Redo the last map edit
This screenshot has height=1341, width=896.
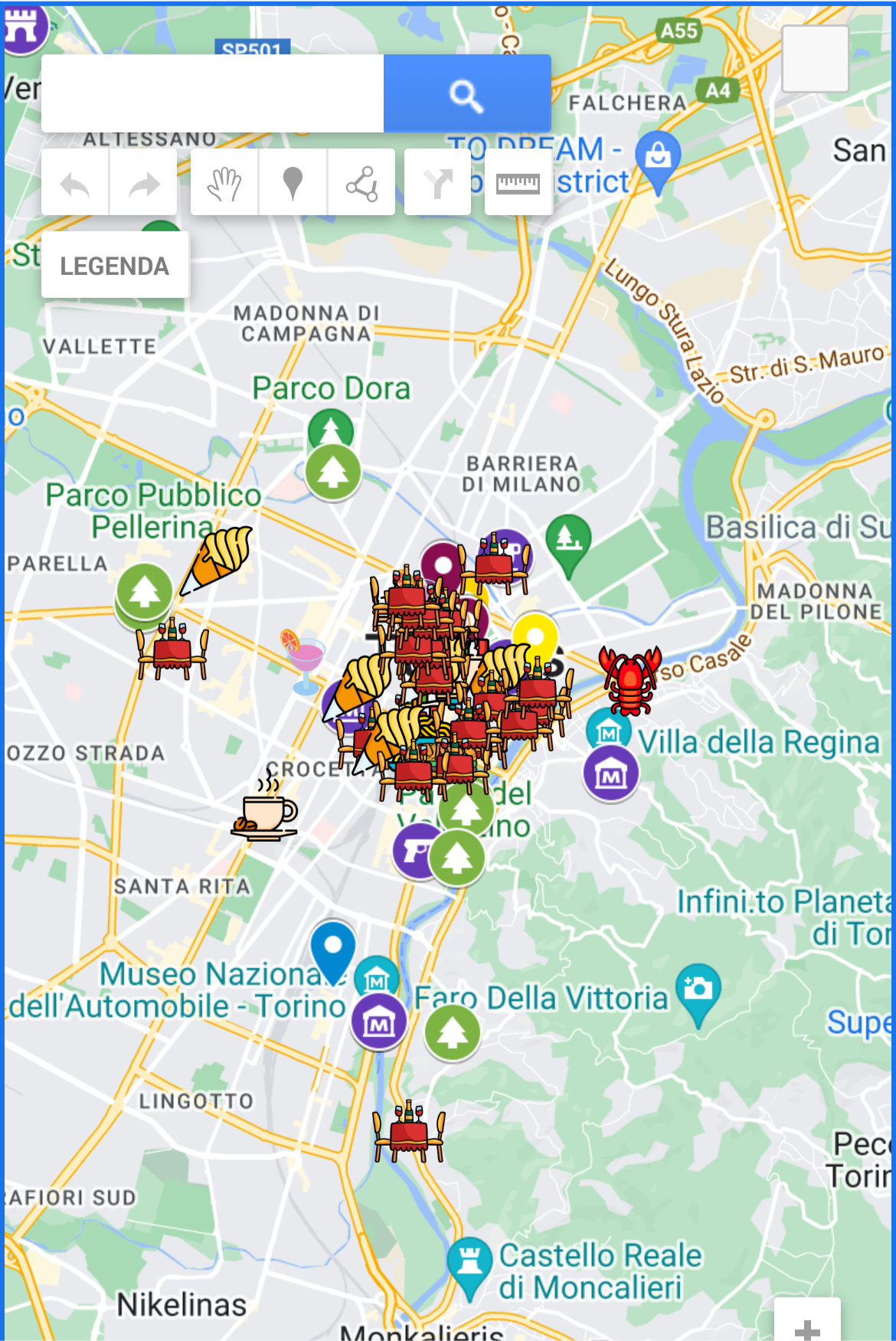(144, 184)
